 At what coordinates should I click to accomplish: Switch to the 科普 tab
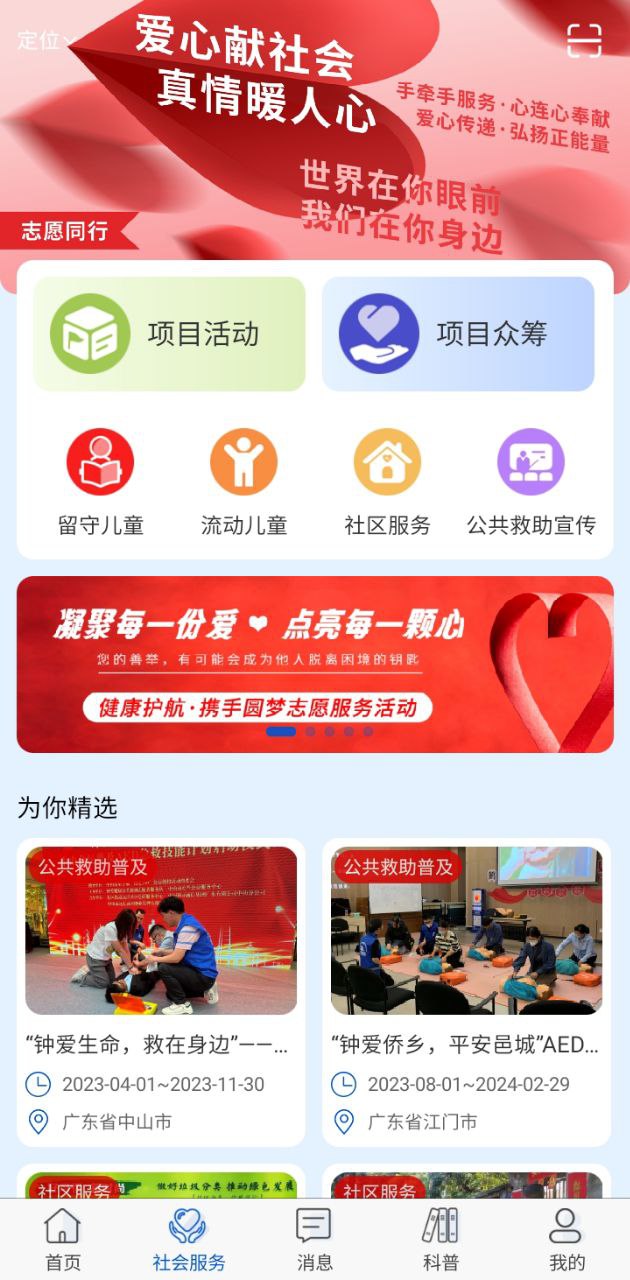[x=440, y=1240]
